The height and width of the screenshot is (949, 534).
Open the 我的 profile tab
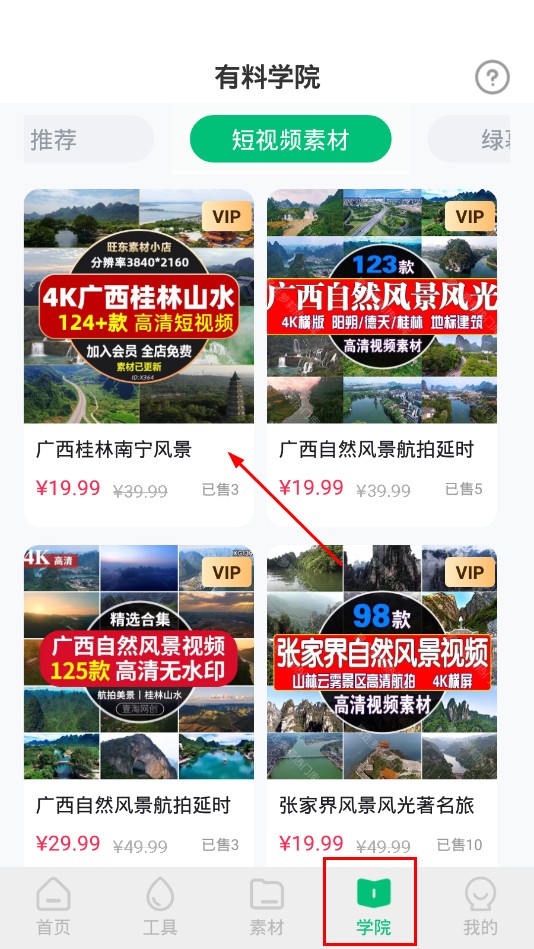tap(481, 906)
